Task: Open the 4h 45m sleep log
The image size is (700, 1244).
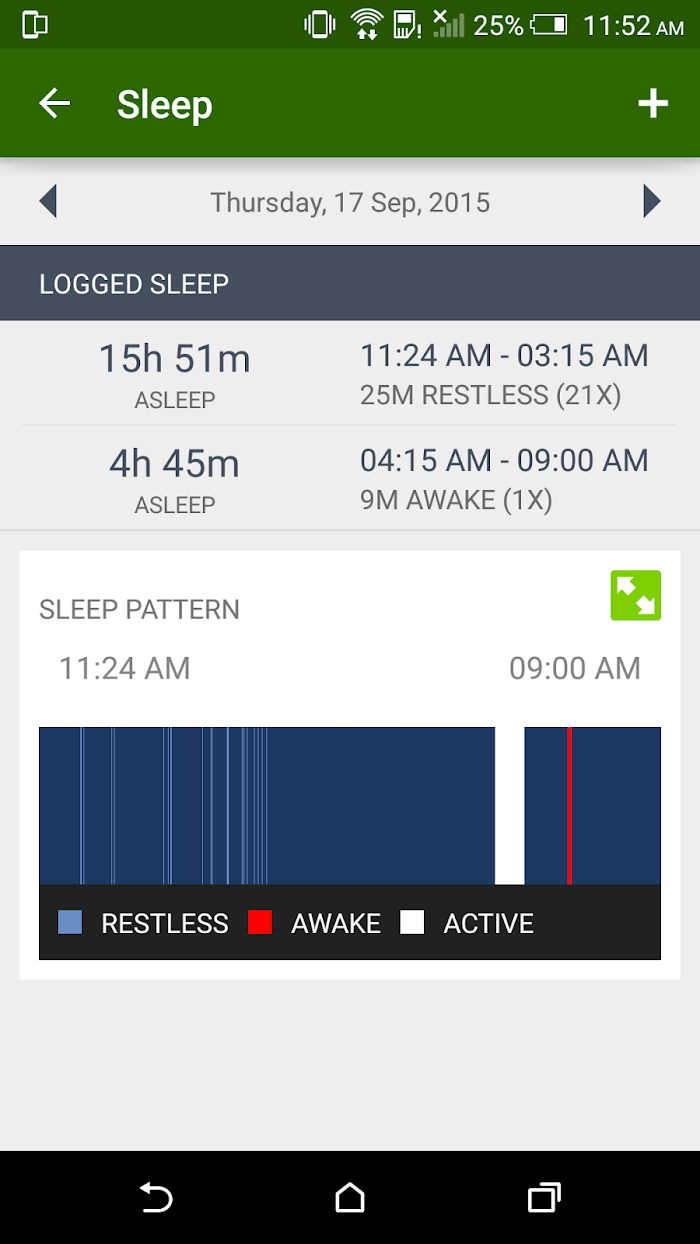Action: click(350, 478)
